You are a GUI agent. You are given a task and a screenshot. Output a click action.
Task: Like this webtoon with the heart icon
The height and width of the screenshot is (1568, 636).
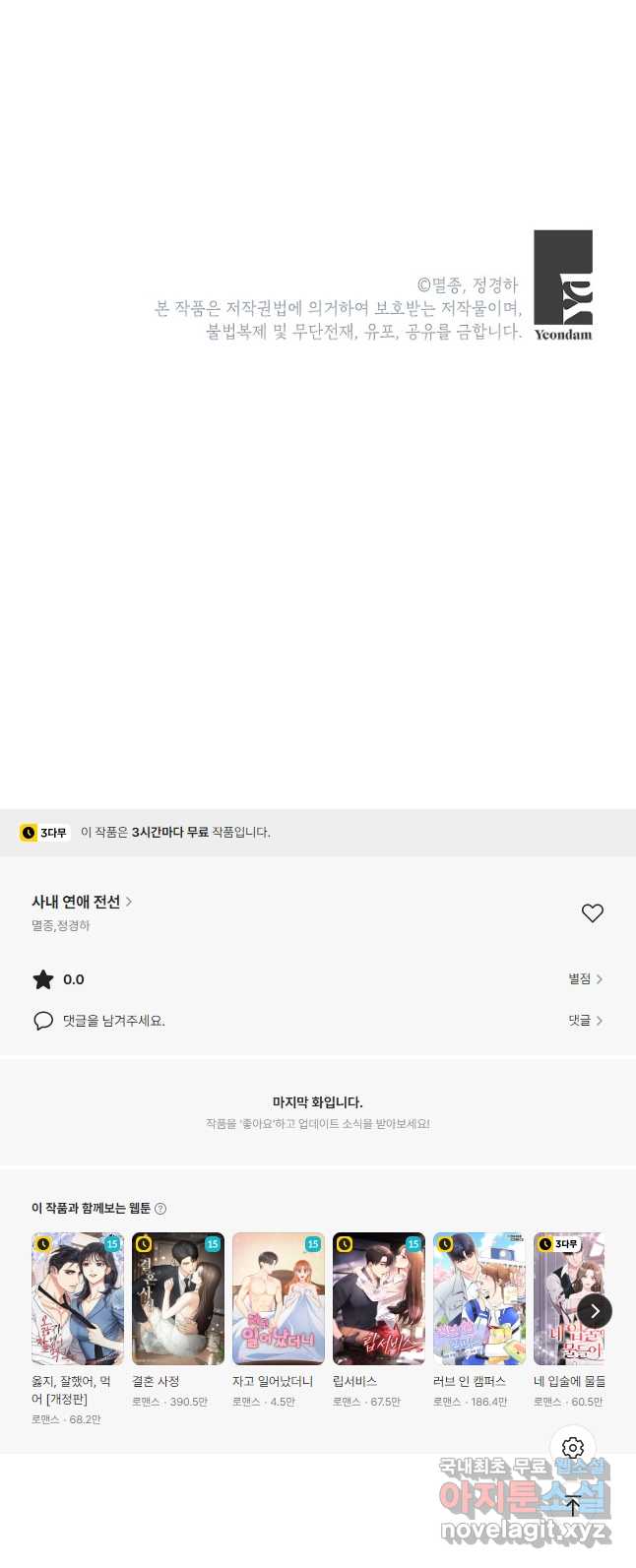tap(592, 913)
